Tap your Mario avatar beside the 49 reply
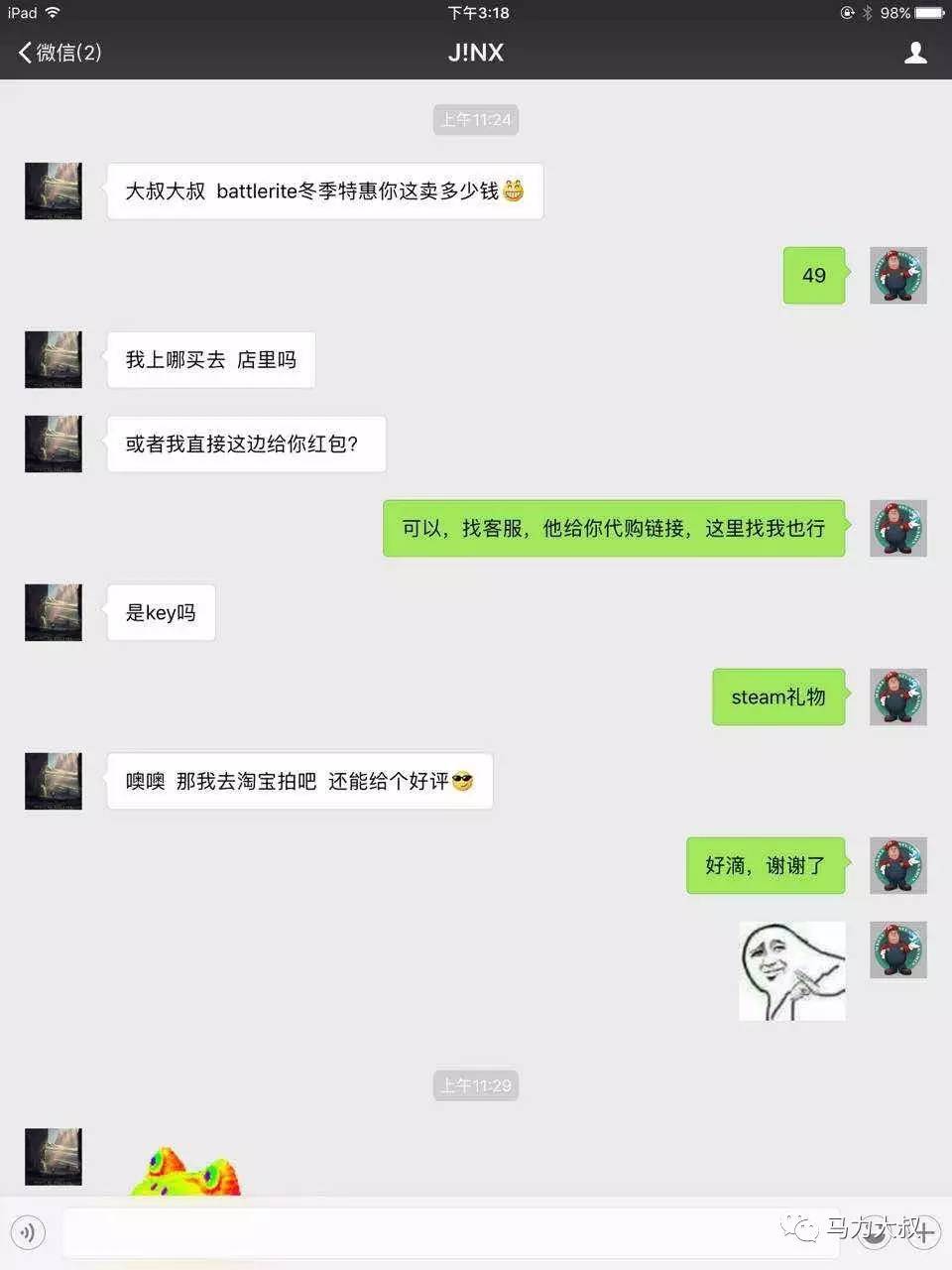Image resolution: width=952 pixels, height=1270 pixels. click(x=897, y=275)
